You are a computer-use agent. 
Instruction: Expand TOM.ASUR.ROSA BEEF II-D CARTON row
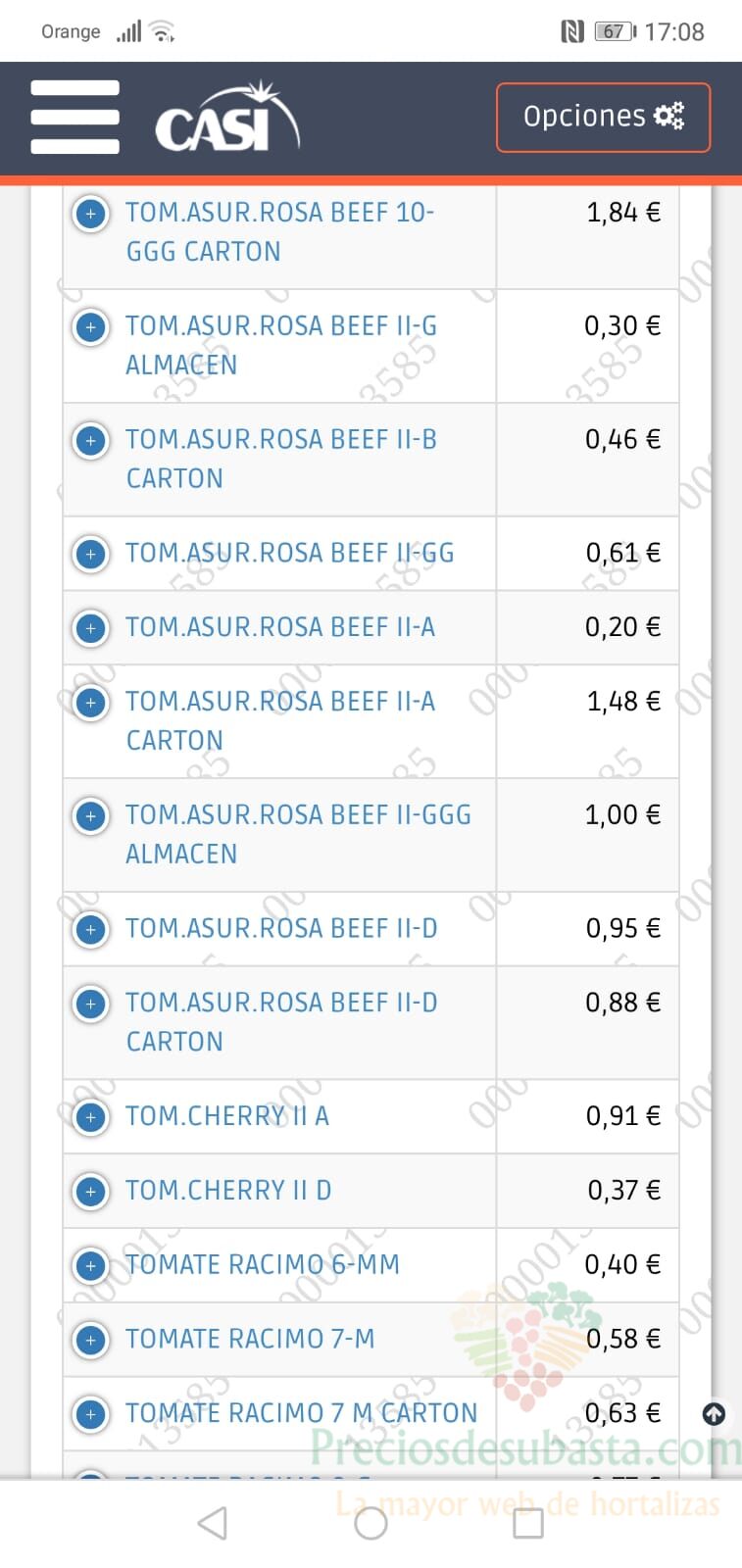click(x=91, y=1003)
